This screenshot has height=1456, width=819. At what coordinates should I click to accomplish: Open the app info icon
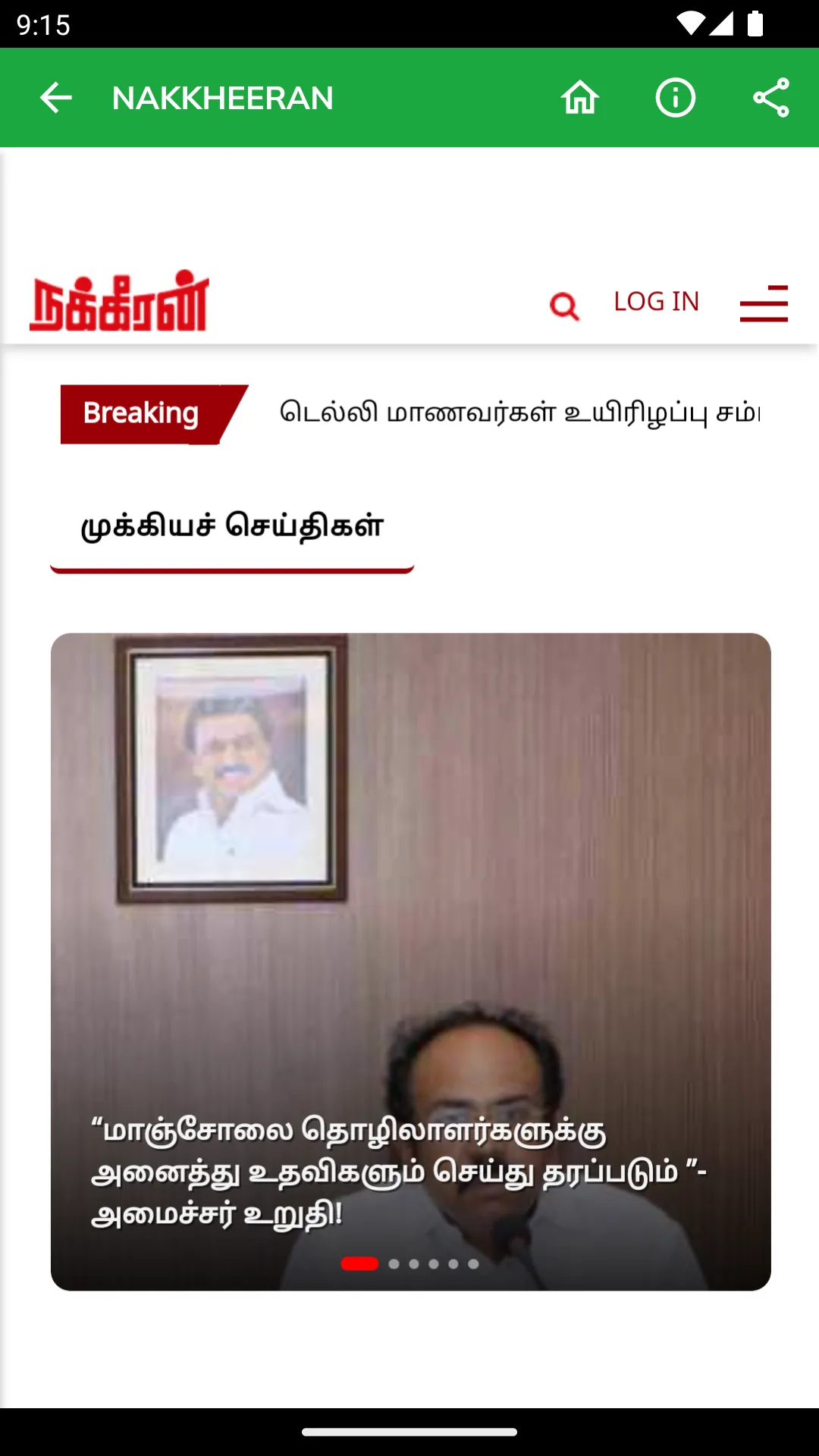[676, 97]
